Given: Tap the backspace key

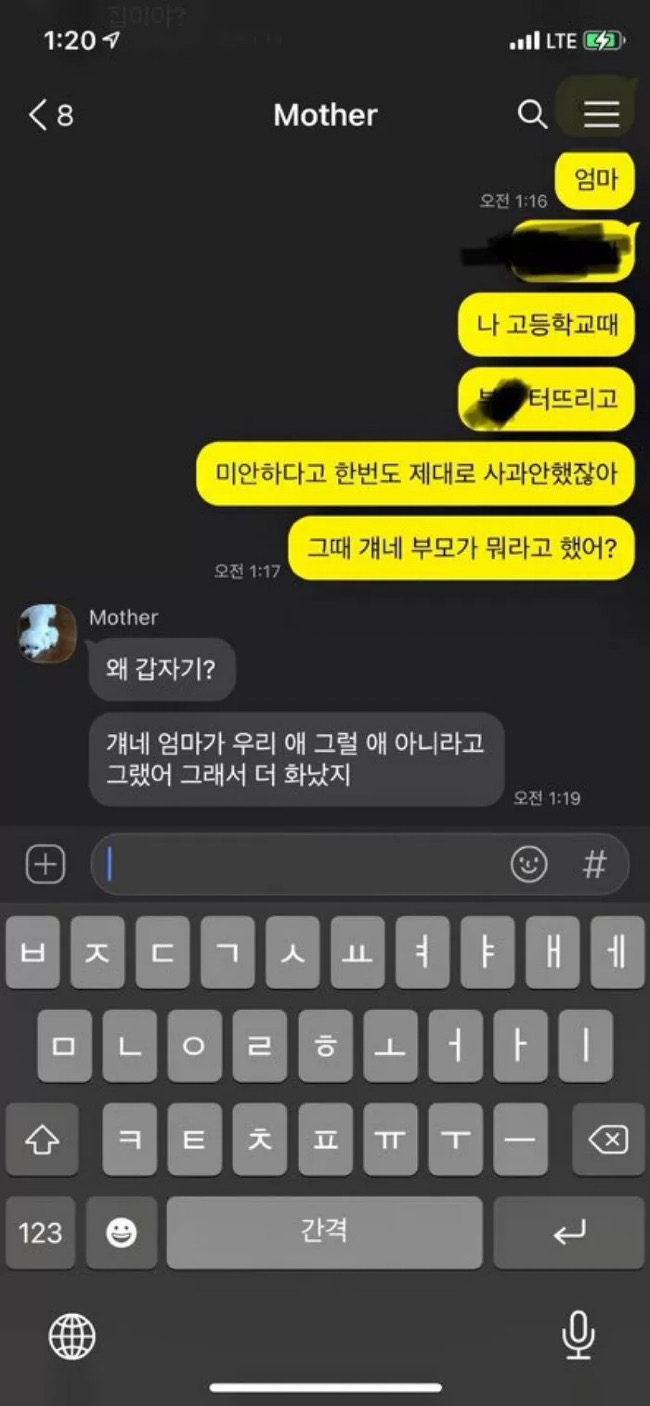Looking at the screenshot, I should click(608, 1139).
